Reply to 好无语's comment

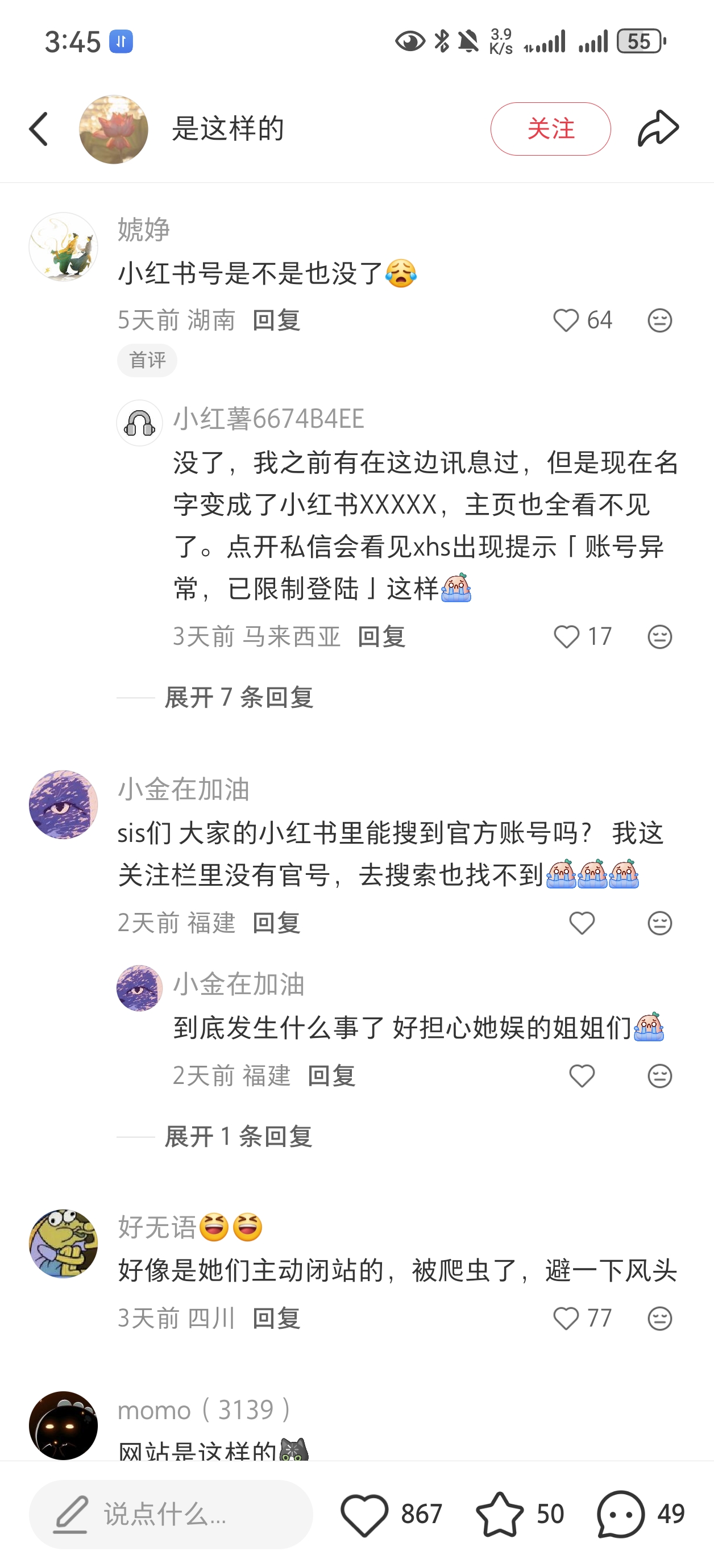[276, 1319]
